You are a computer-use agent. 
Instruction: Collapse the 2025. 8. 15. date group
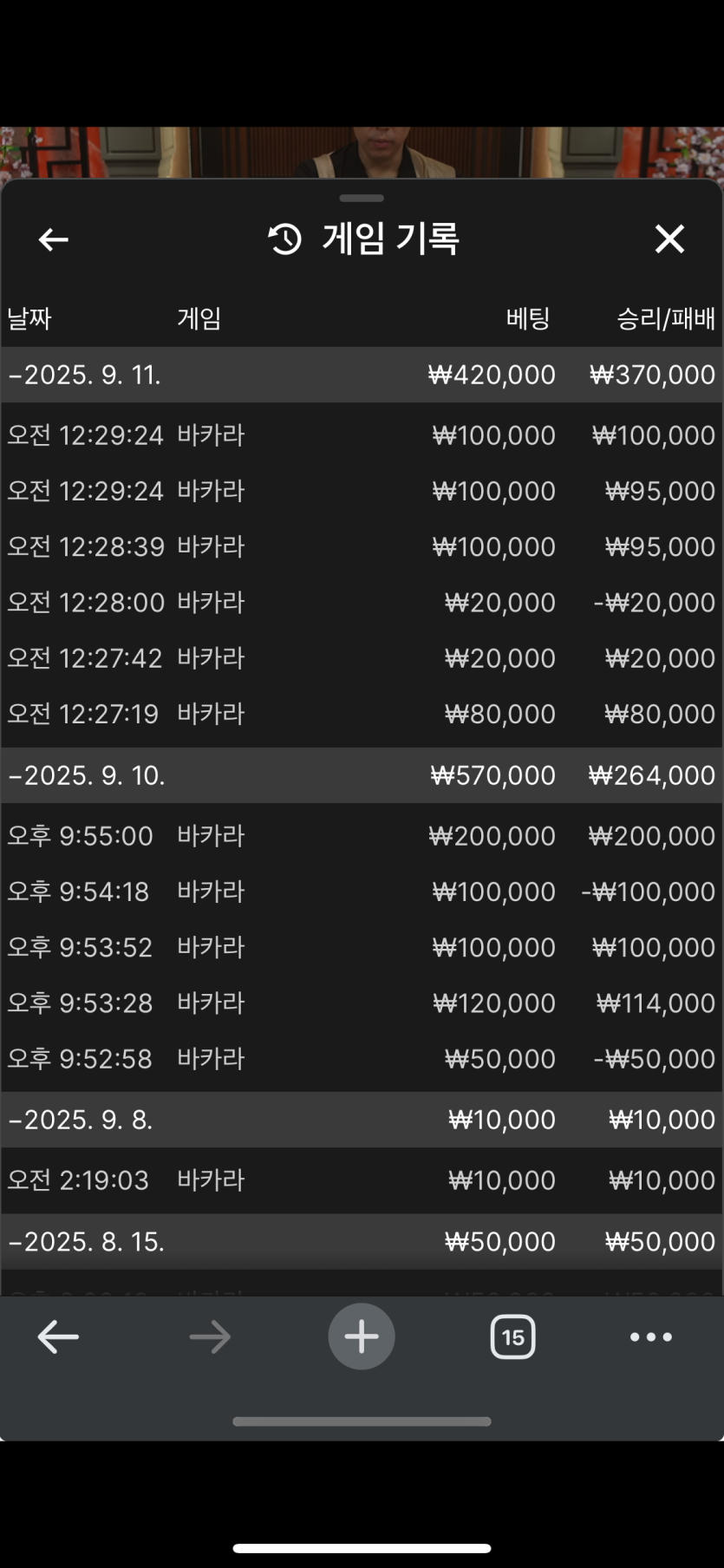pyautogui.click(x=87, y=1242)
